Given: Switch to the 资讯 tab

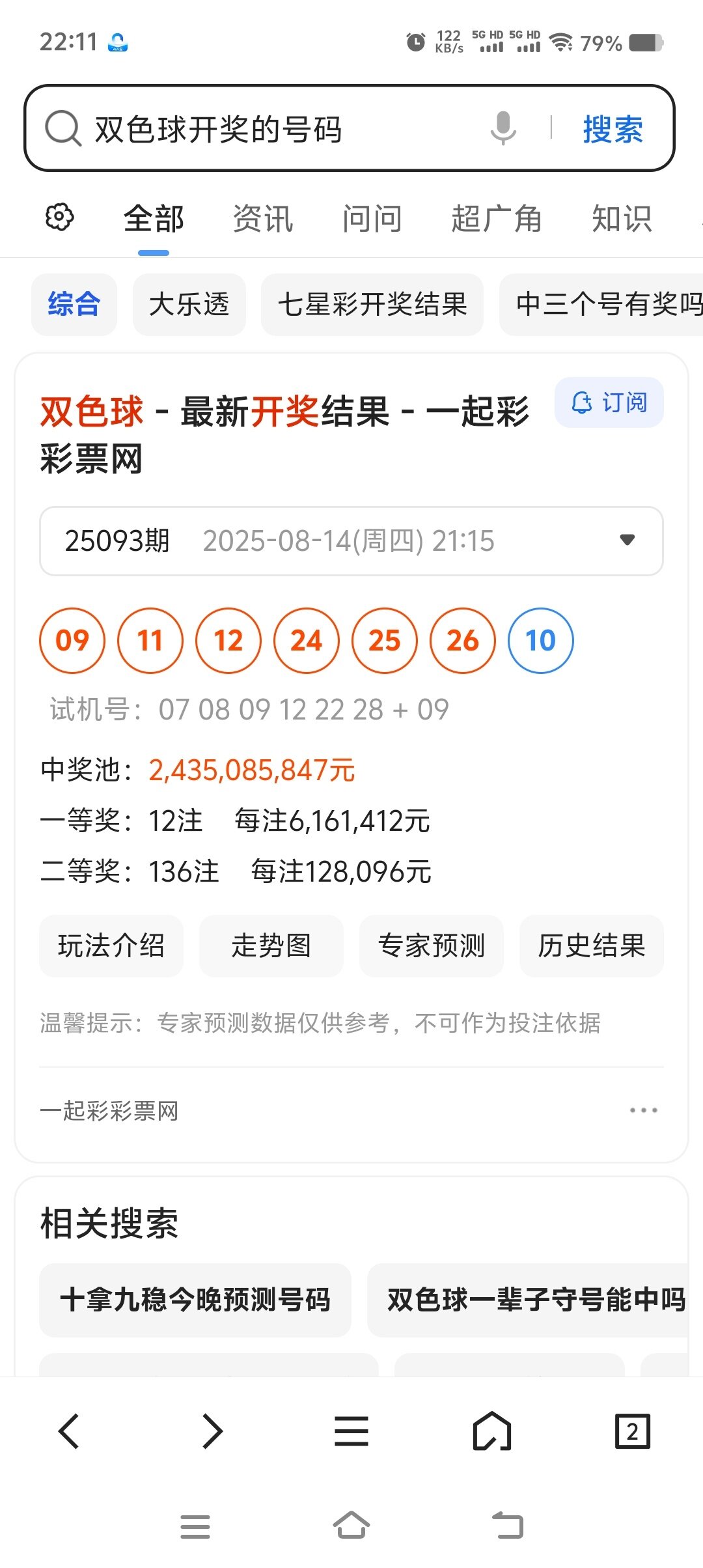Looking at the screenshot, I should point(263,218).
